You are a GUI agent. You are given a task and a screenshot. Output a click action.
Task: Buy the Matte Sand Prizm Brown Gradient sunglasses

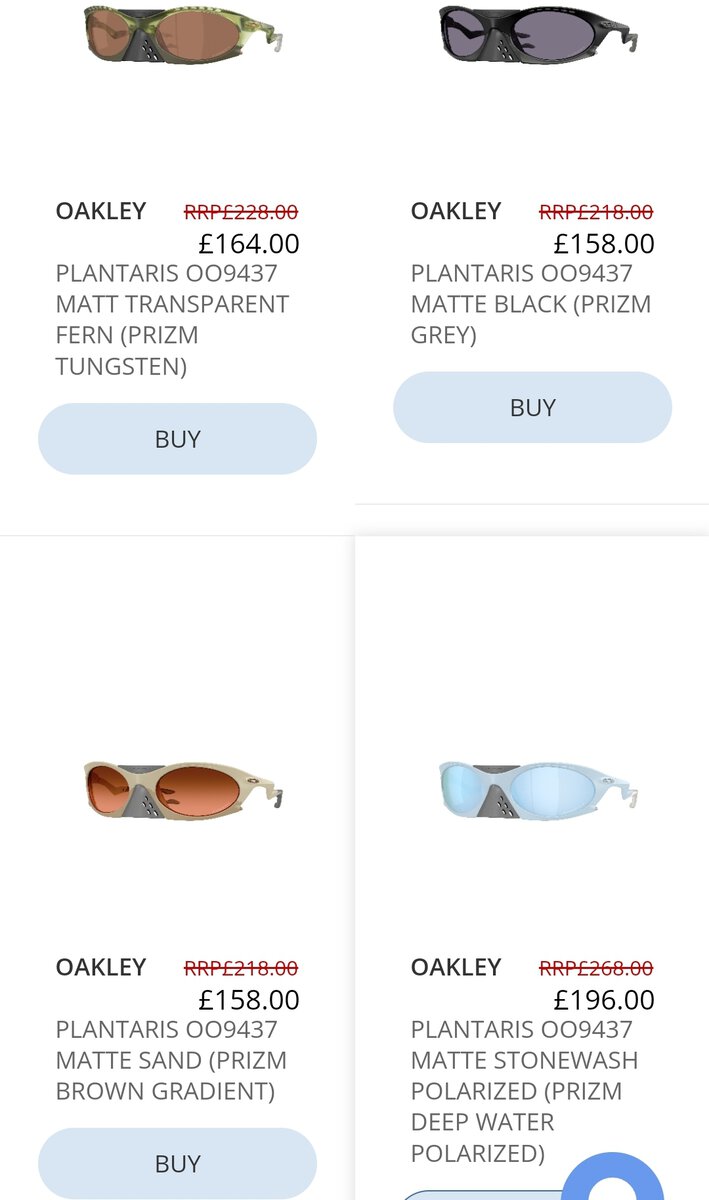tap(177, 1163)
